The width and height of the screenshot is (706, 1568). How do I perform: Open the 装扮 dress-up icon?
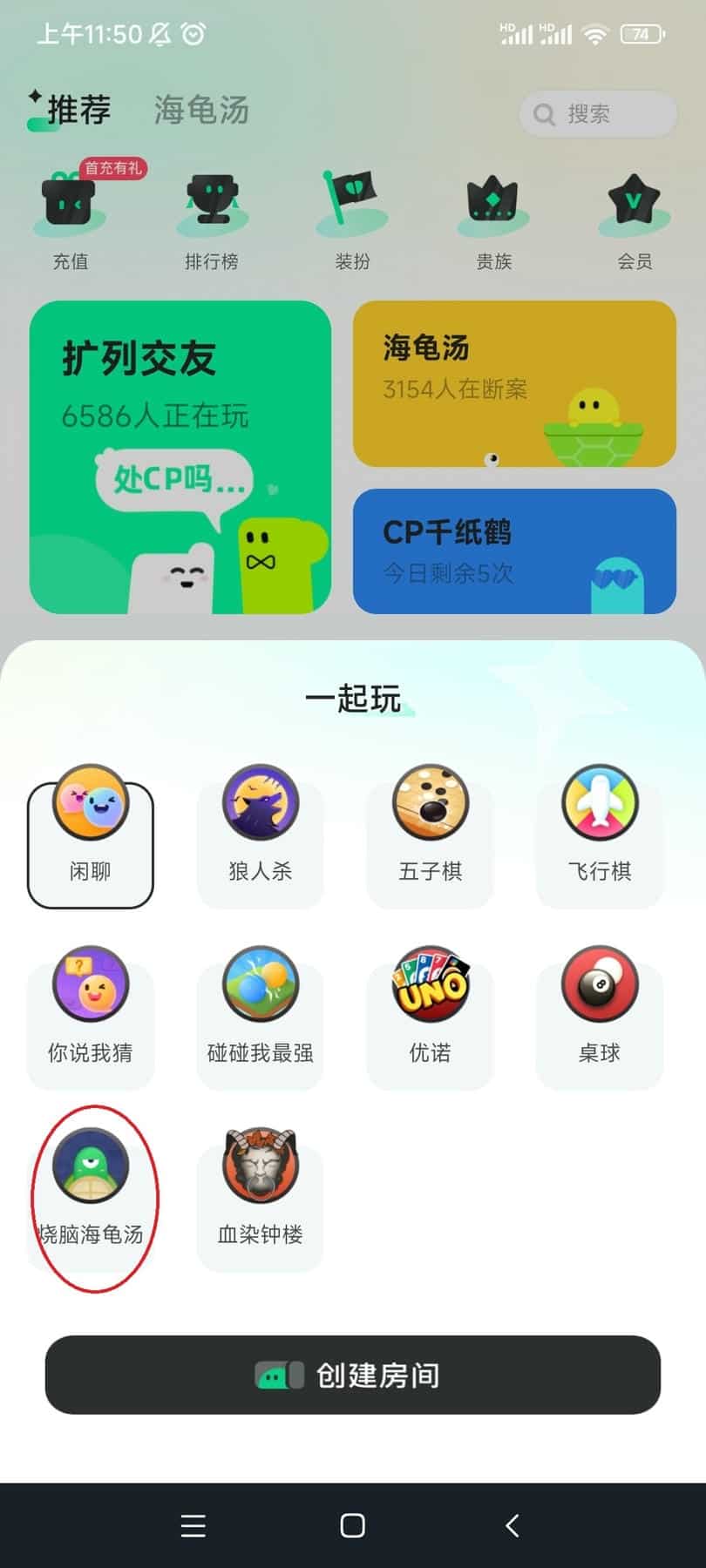pyautogui.click(x=353, y=209)
